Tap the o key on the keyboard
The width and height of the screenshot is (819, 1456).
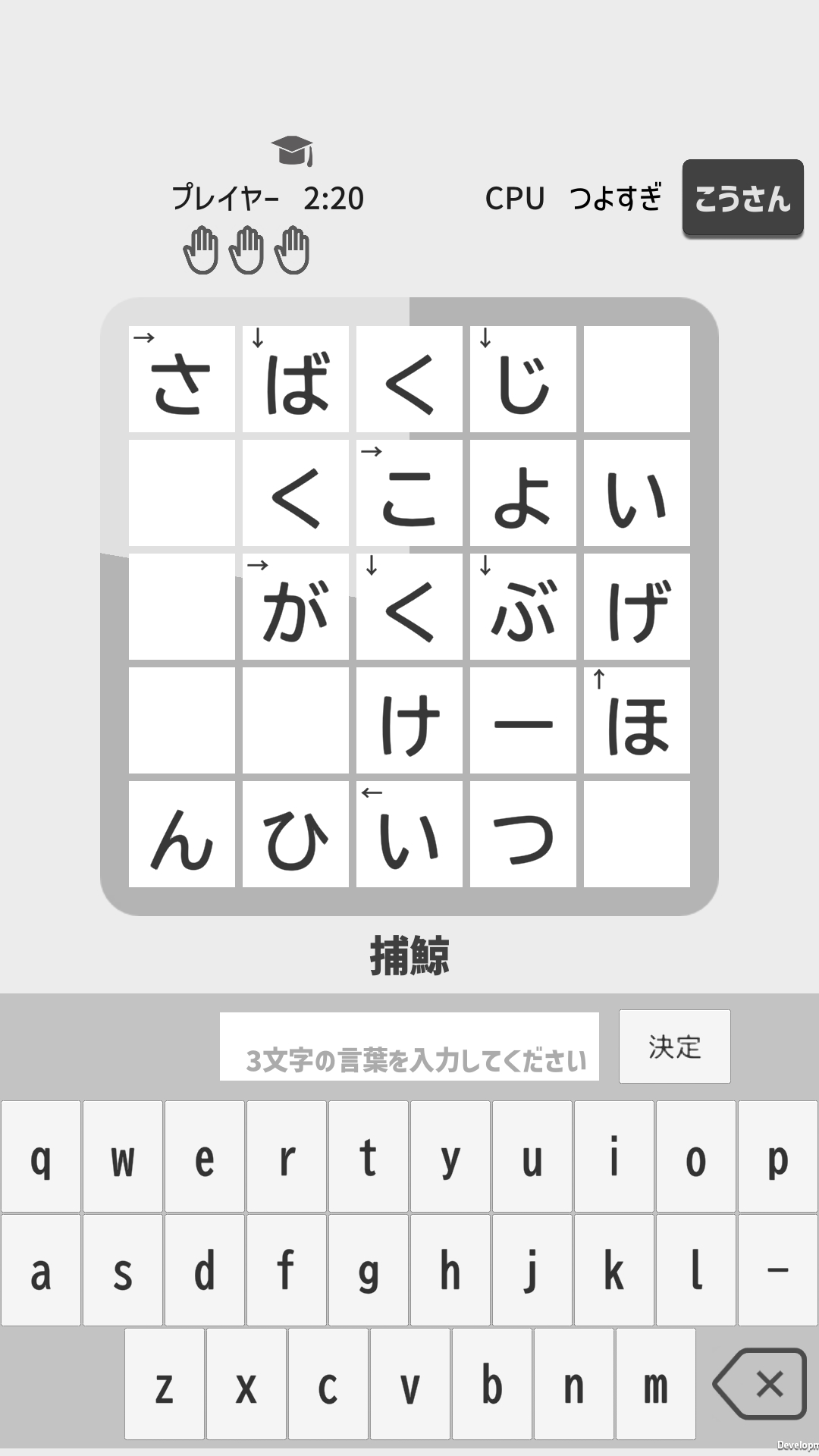coord(696,1156)
